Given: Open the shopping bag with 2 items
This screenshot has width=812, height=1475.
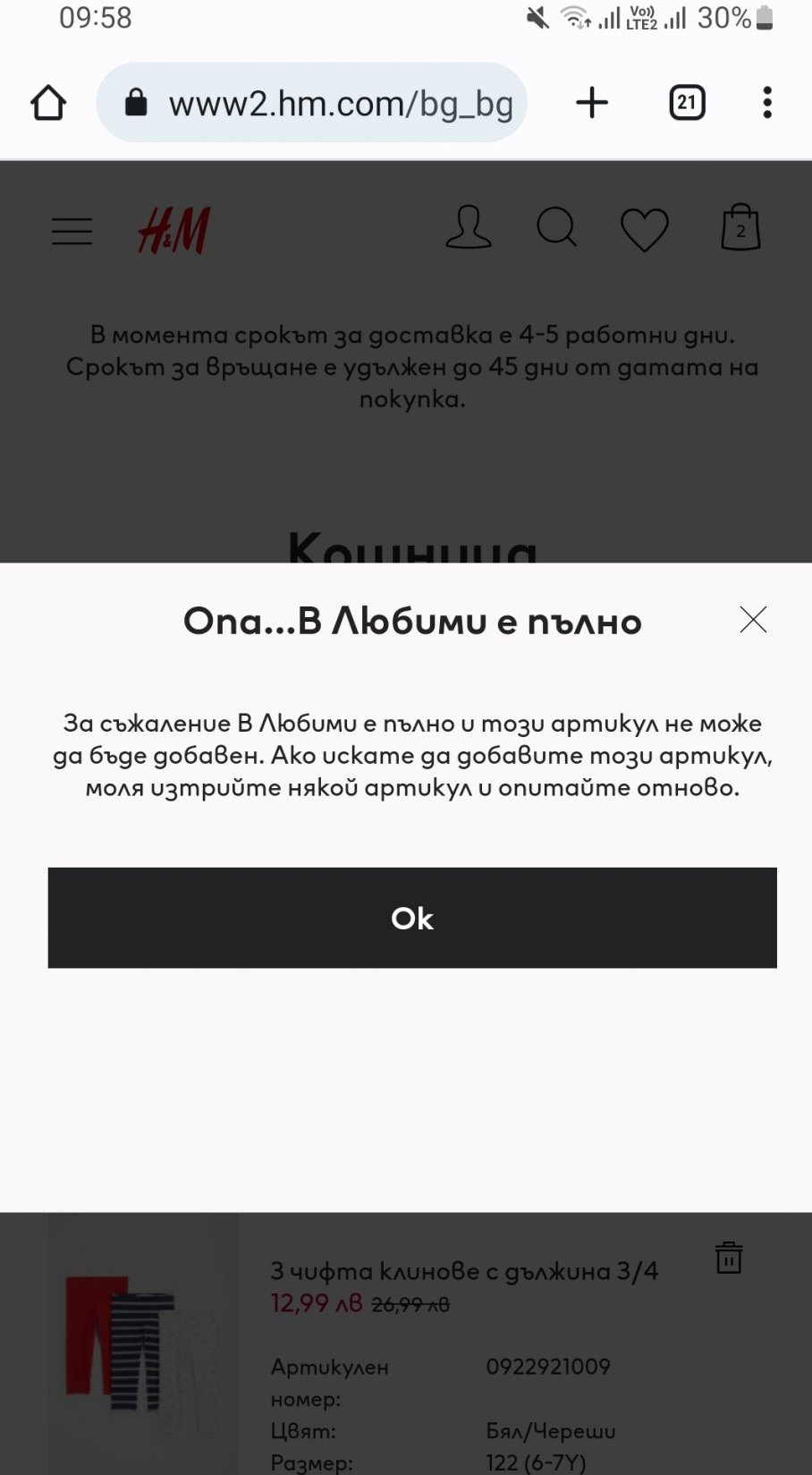Looking at the screenshot, I should tap(740, 227).
